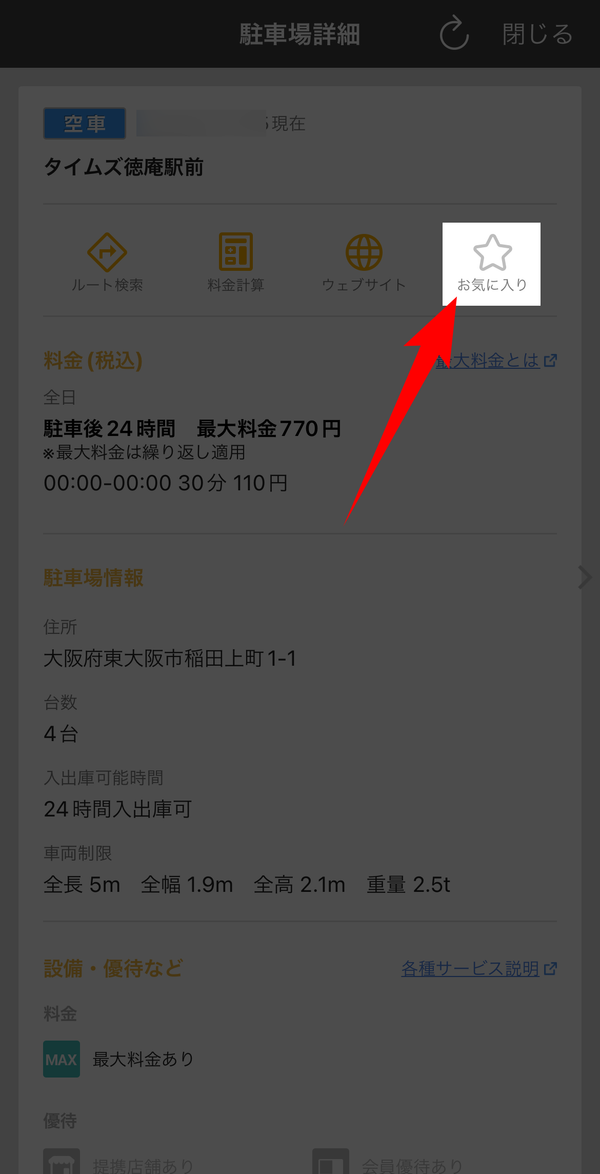Refresh the parking lot details

point(454,34)
